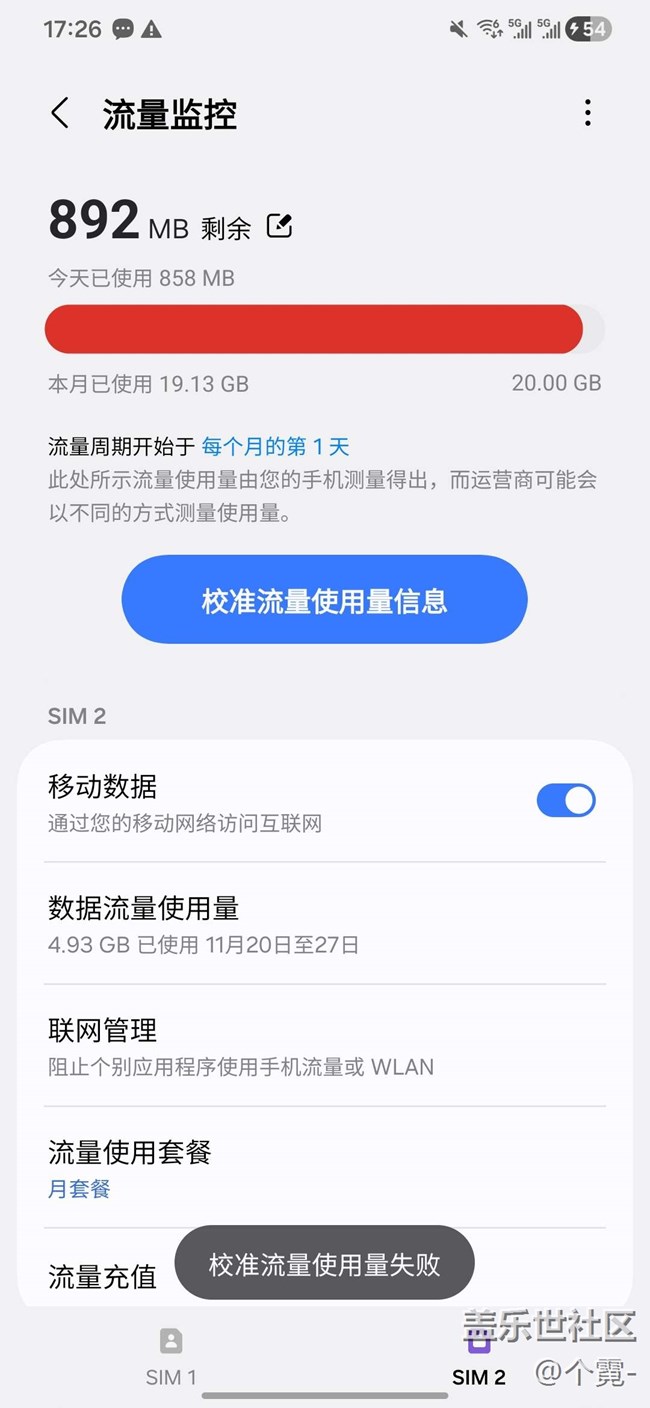Switch to the SIM 1 tab

pyautogui.click(x=171, y=1357)
